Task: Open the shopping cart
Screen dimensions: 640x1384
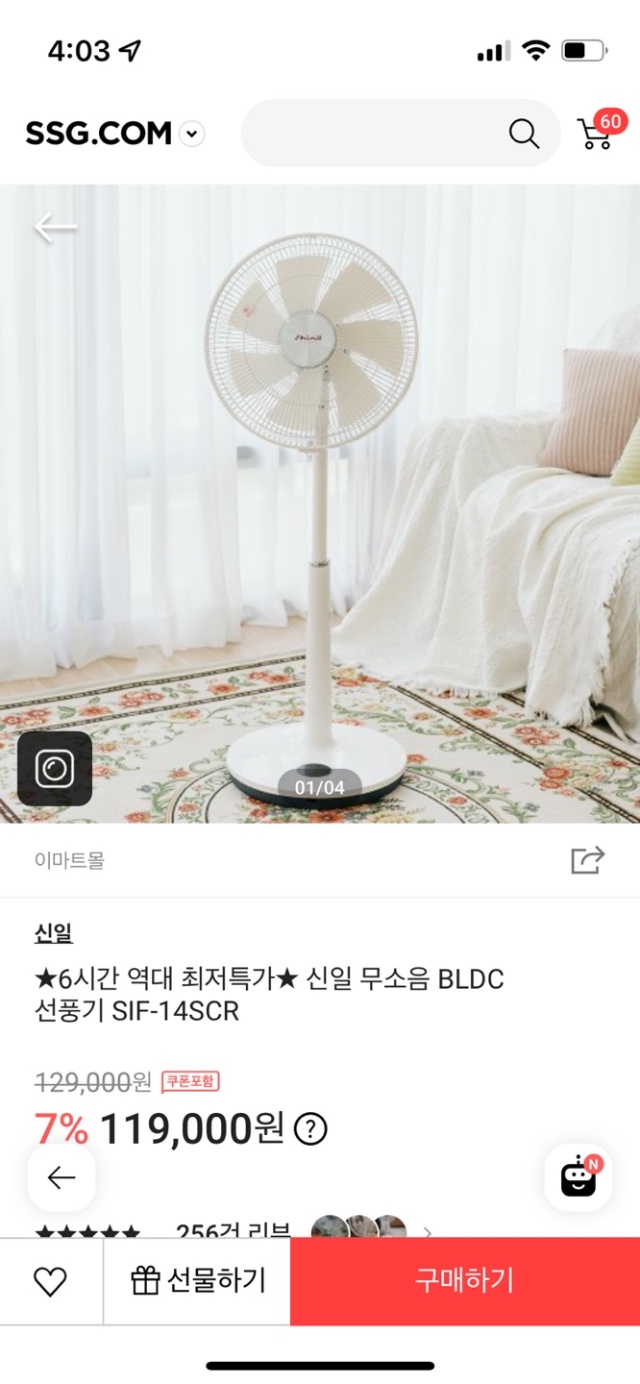Action: [x=597, y=133]
